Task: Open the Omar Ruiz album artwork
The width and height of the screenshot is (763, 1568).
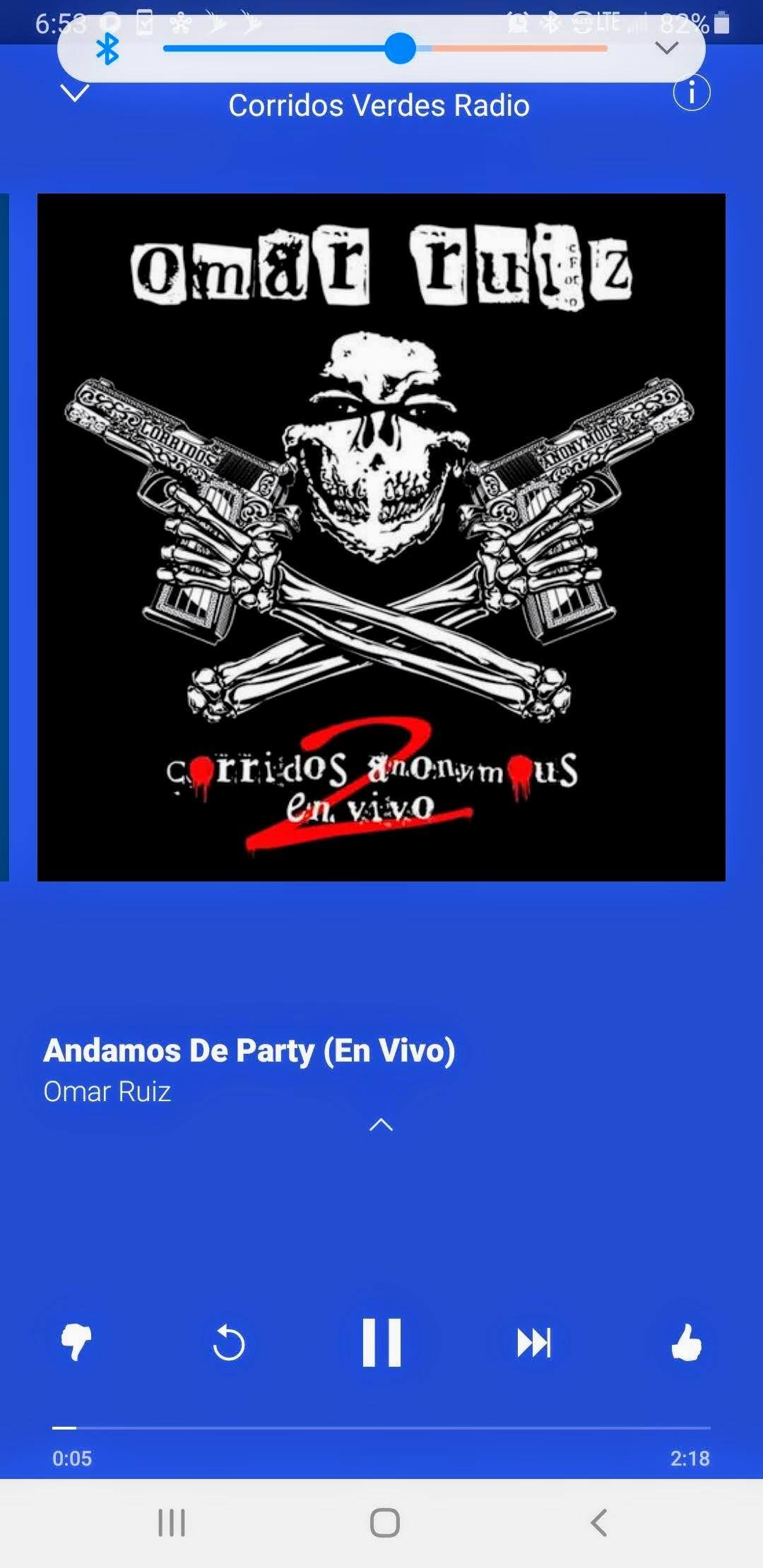Action: (381, 537)
